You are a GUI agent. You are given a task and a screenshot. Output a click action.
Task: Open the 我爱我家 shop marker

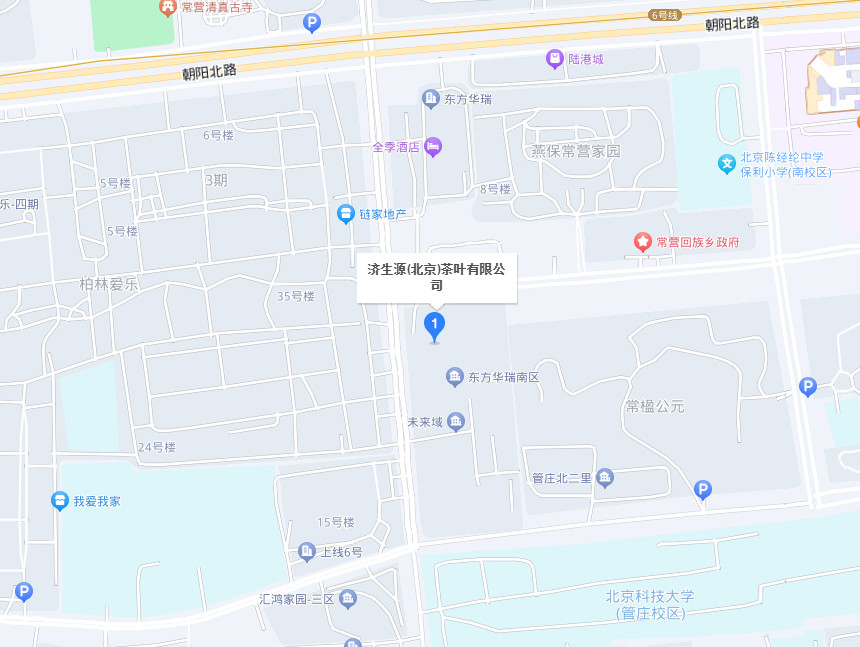pos(60,501)
